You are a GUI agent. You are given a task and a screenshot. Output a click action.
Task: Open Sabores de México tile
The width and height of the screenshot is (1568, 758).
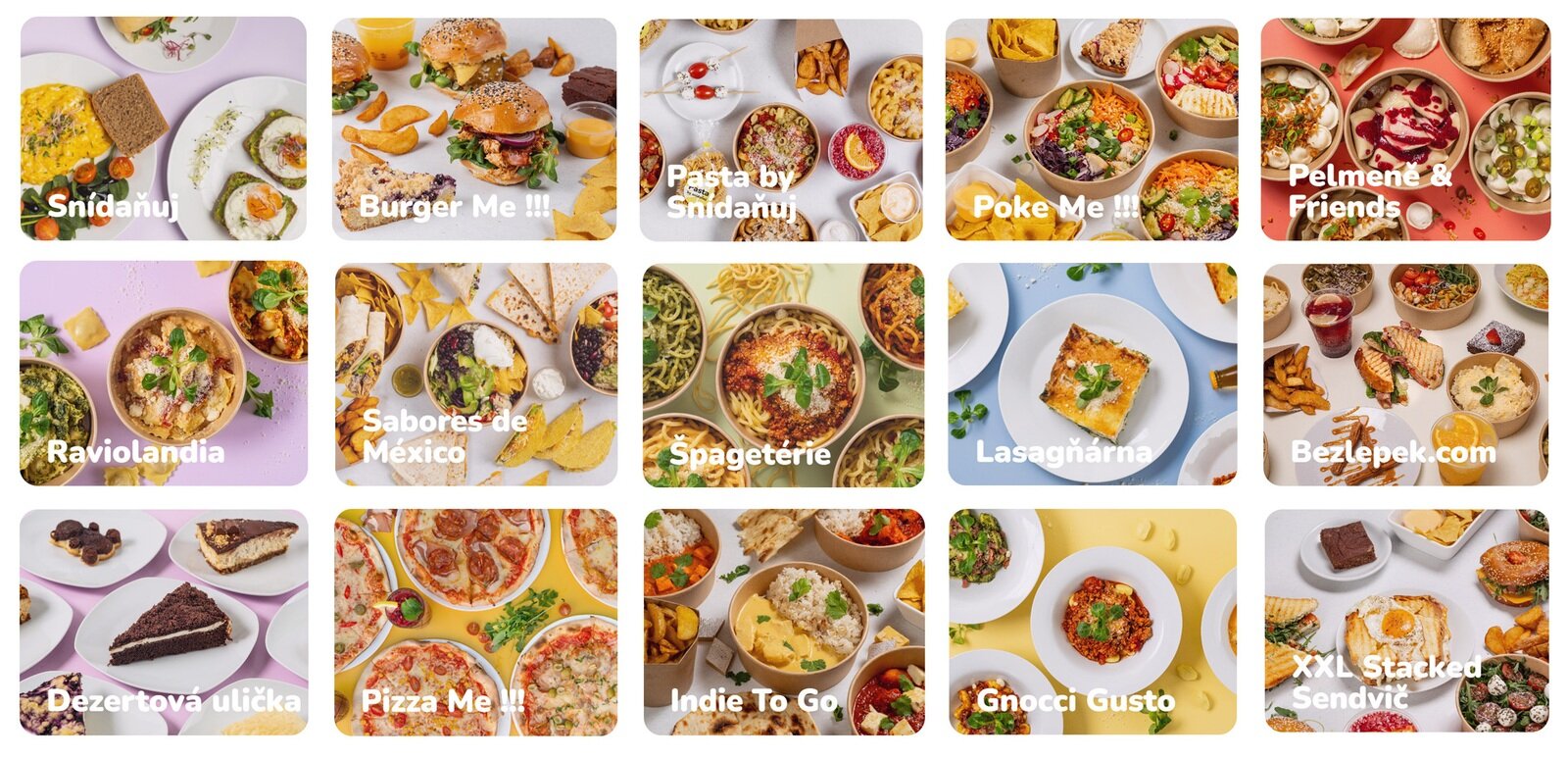pyautogui.click(x=476, y=374)
